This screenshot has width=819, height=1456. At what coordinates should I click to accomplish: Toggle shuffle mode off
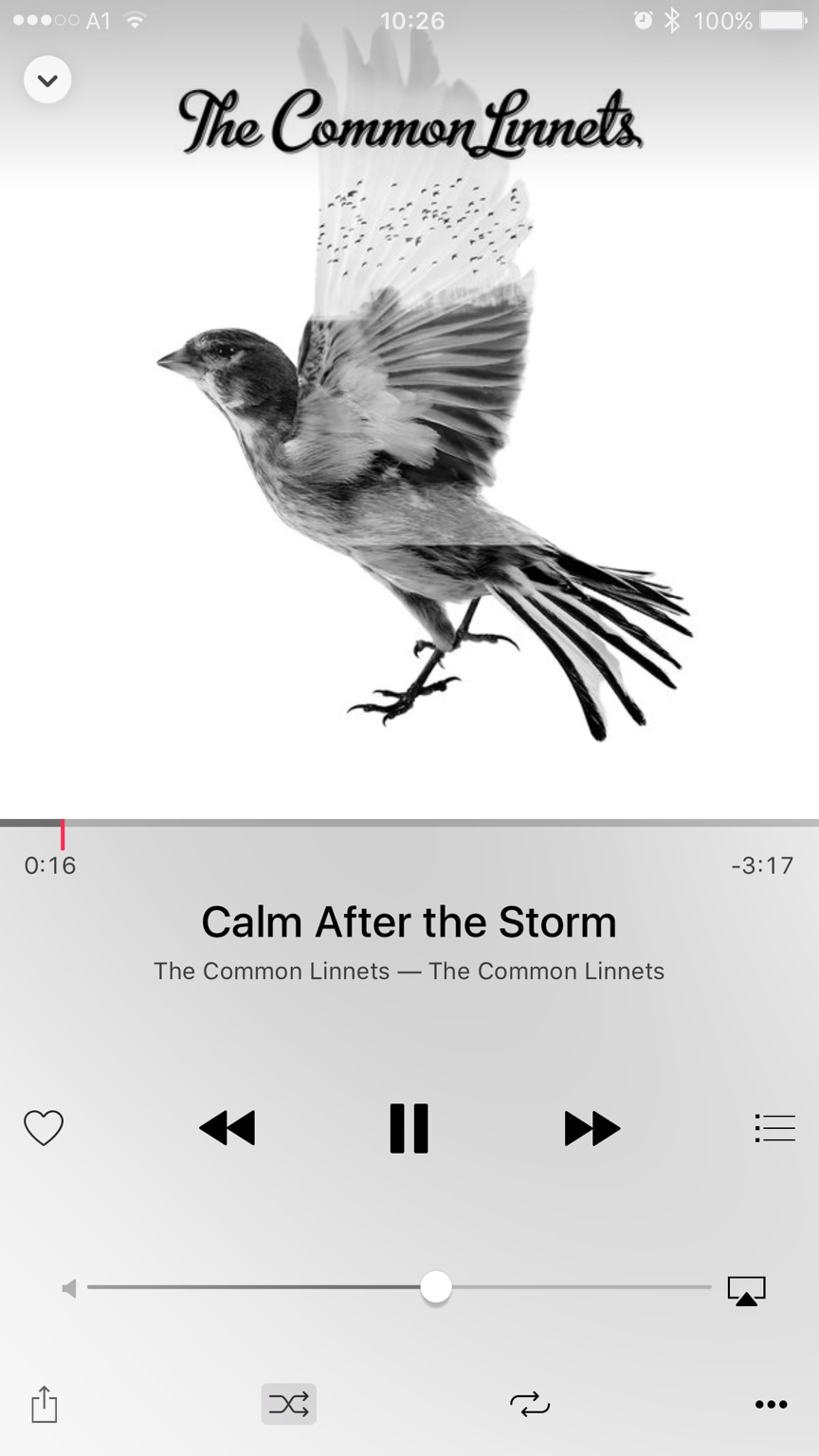(x=289, y=1404)
